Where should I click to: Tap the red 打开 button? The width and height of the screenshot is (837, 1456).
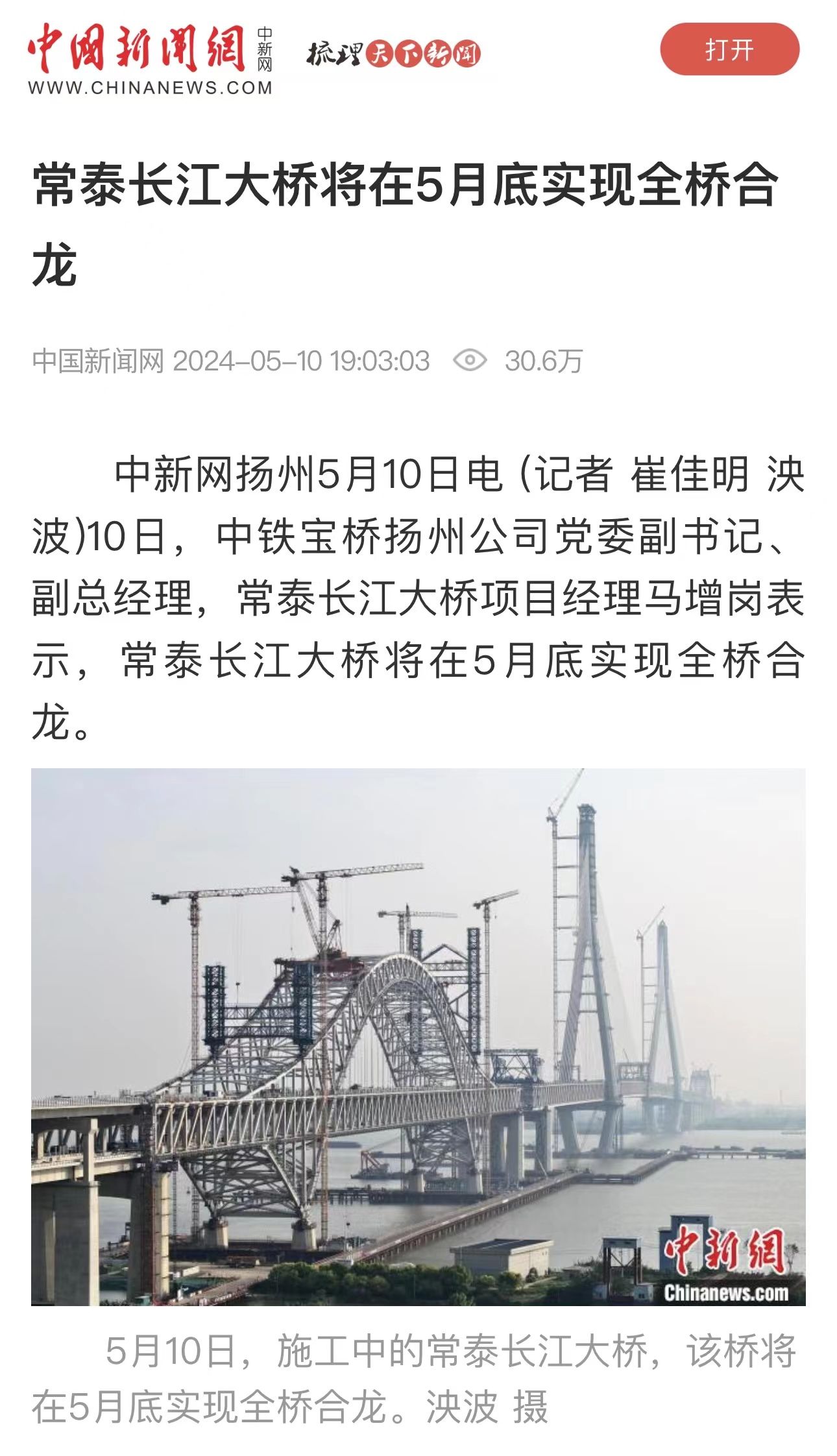pyautogui.click(x=729, y=49)
